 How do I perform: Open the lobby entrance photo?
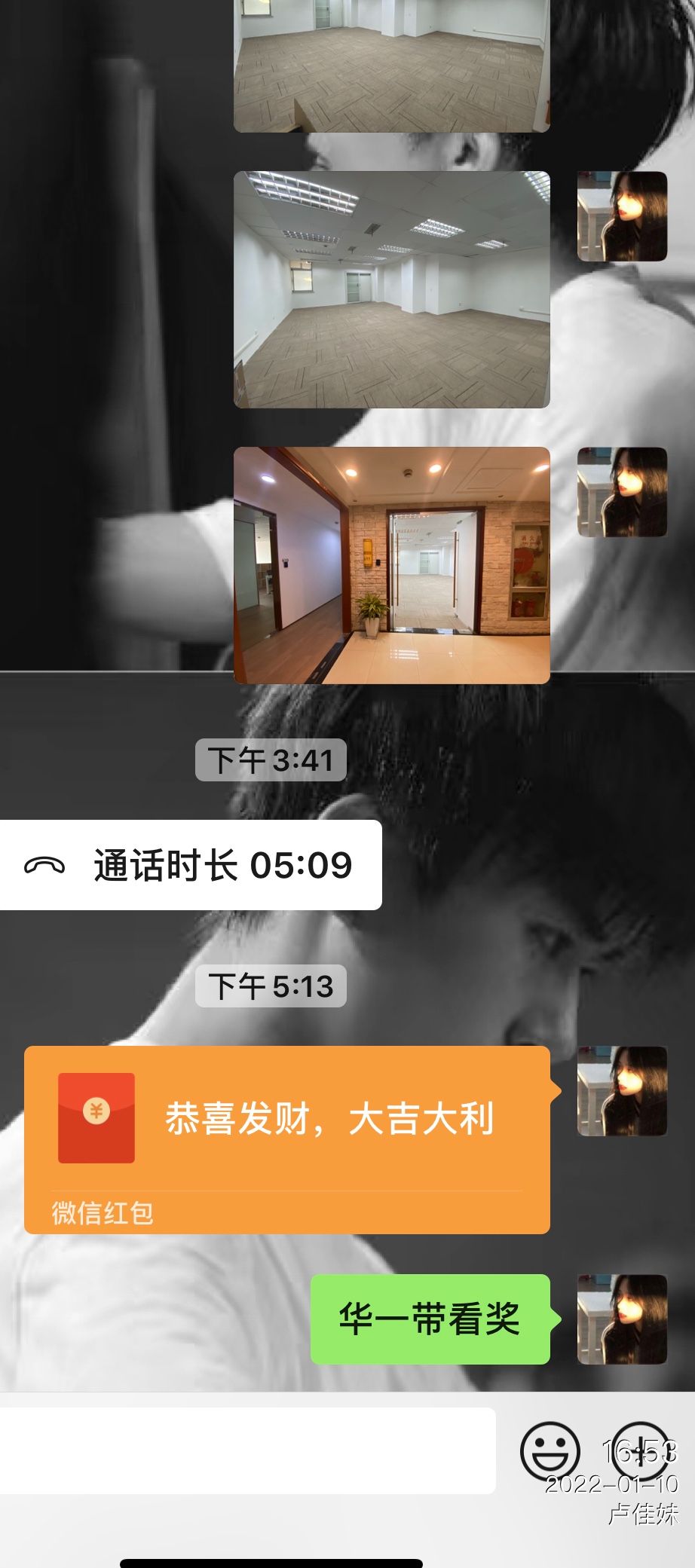(391, 565)
